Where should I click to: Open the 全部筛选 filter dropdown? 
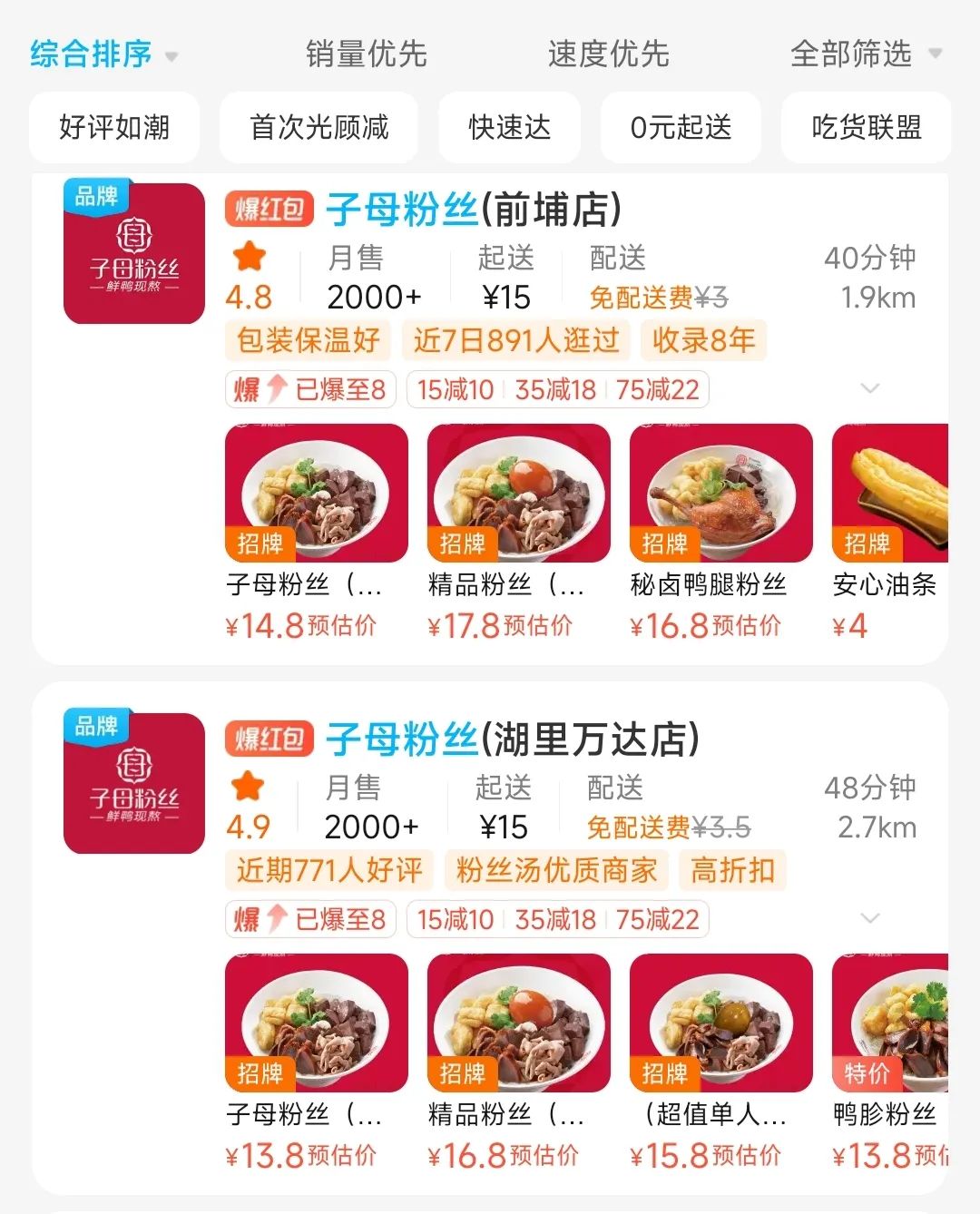click(x=853, y=54)
